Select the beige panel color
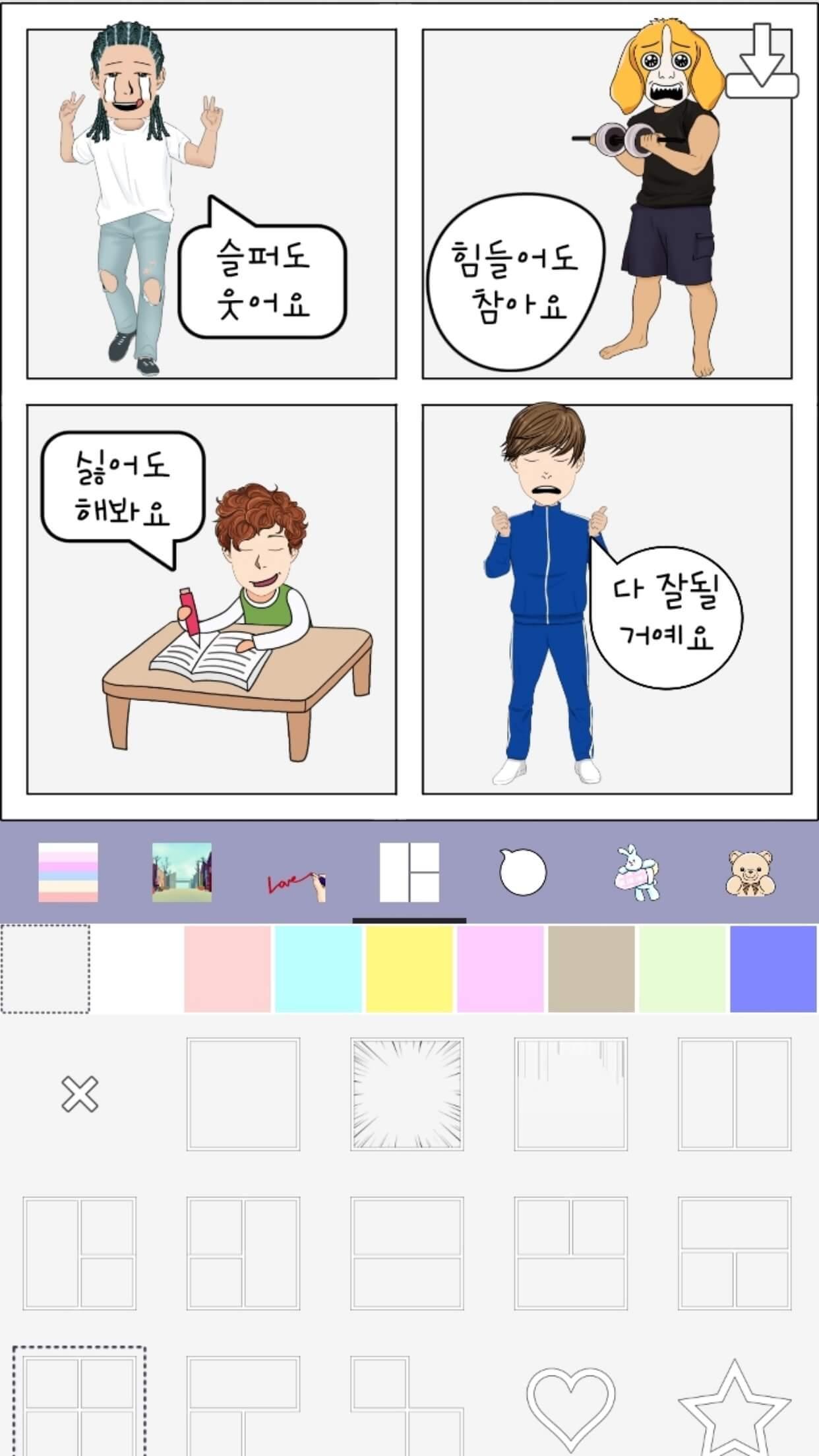 (x=591, y=969)
